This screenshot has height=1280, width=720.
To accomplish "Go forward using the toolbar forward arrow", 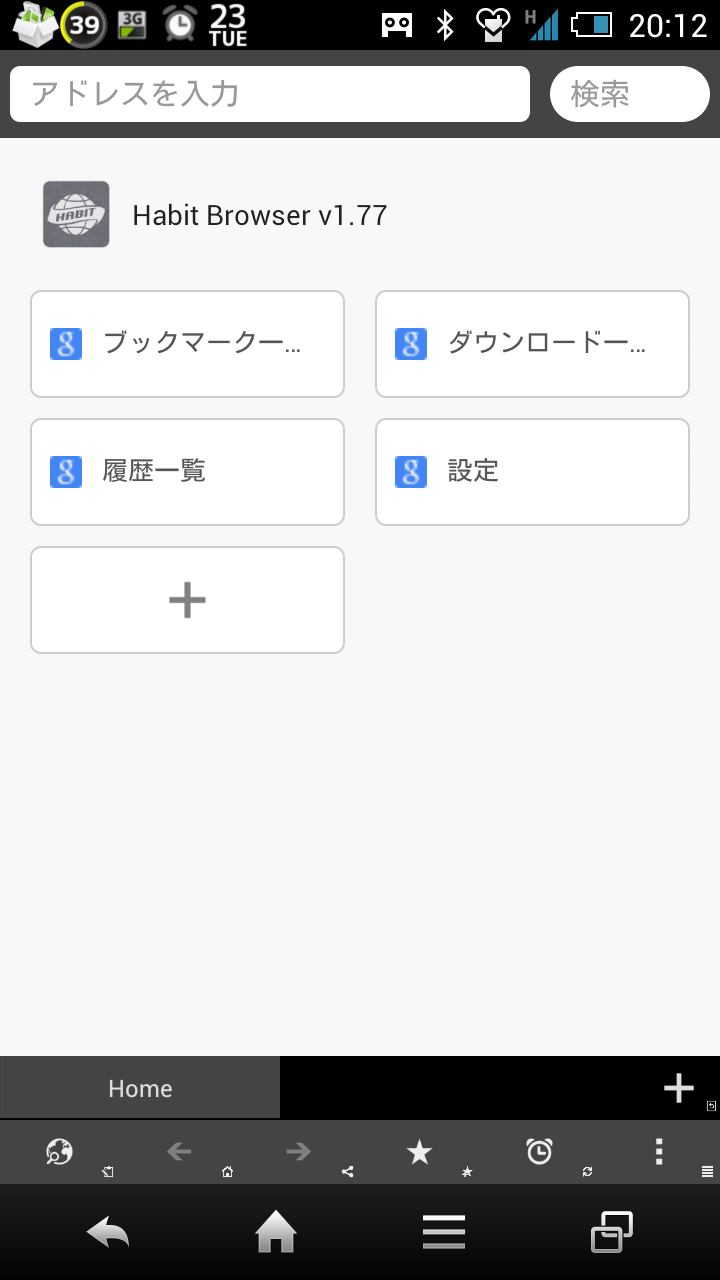I will (298, 1151).
